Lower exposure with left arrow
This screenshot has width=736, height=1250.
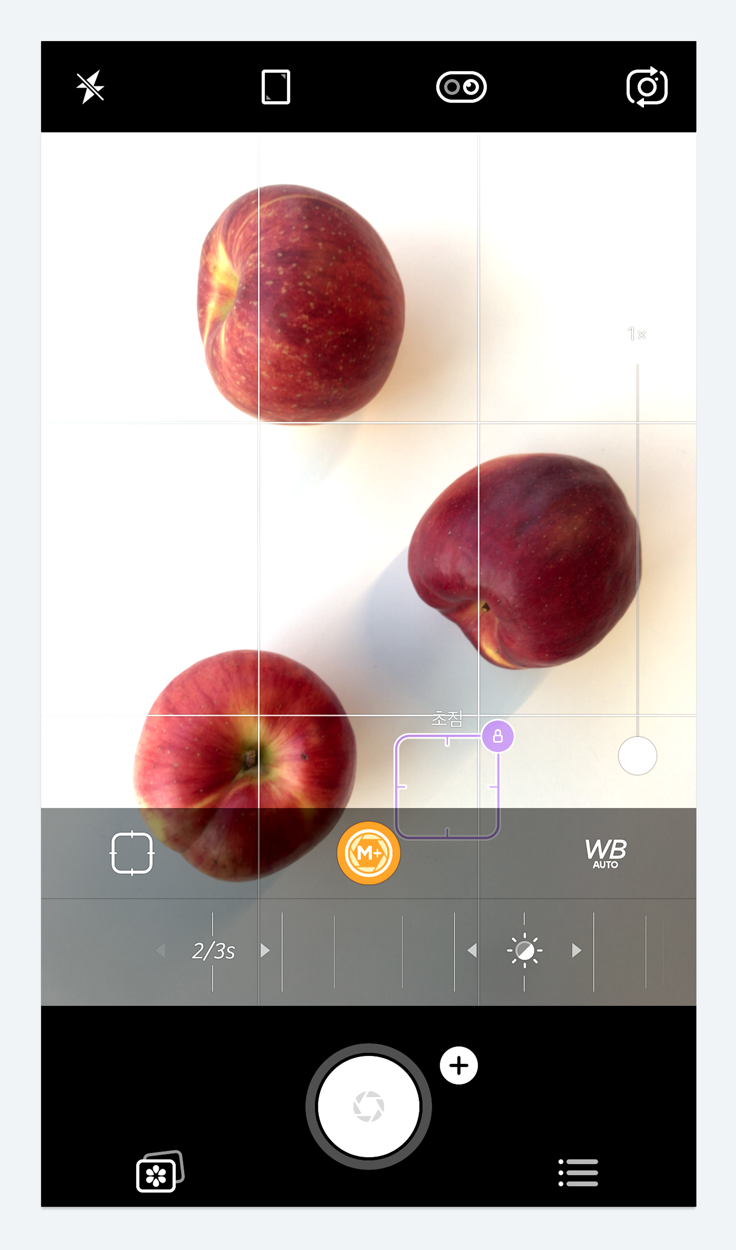[472, 951]
